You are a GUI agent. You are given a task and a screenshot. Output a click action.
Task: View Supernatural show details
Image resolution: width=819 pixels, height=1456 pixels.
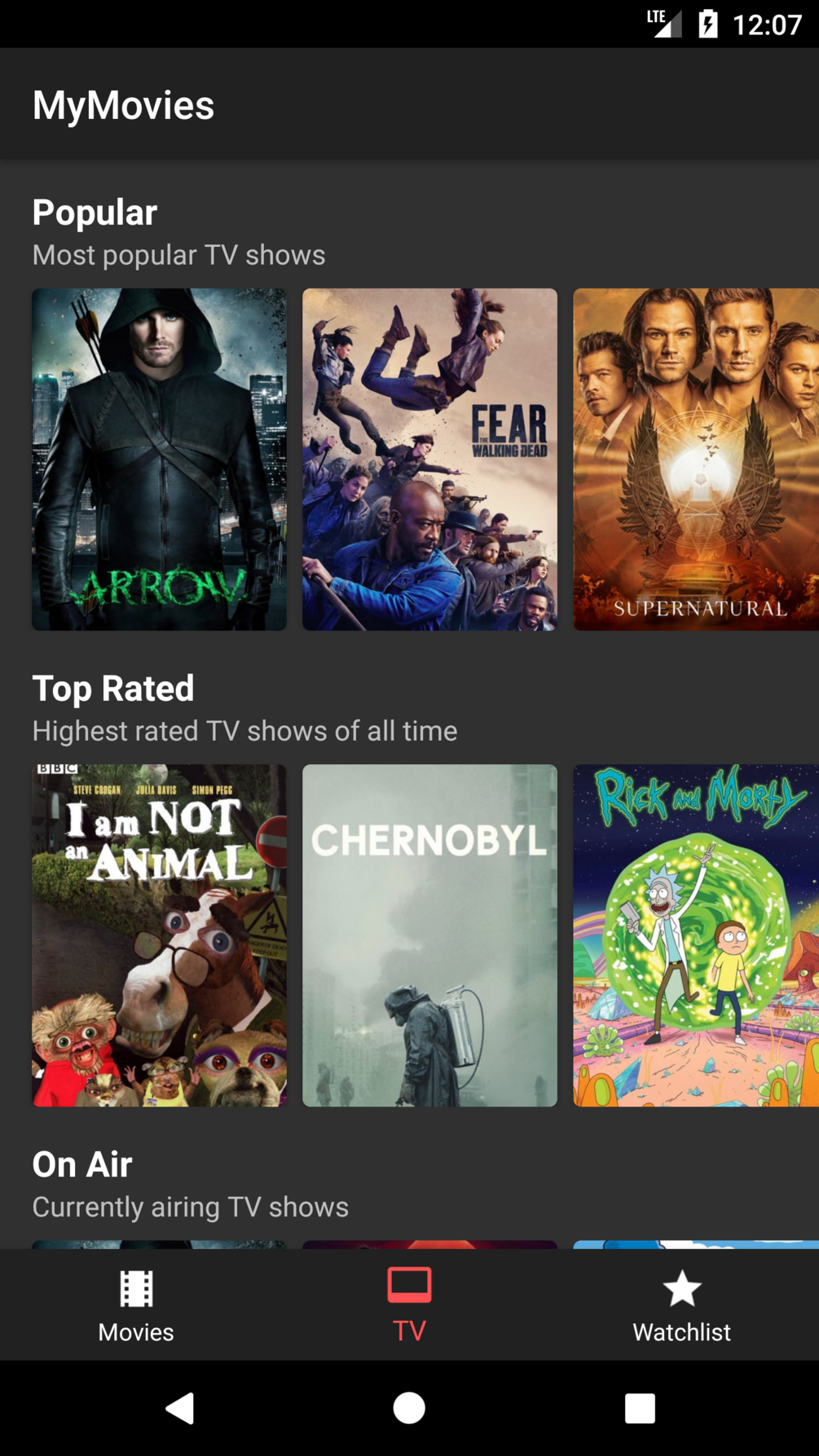695,459
